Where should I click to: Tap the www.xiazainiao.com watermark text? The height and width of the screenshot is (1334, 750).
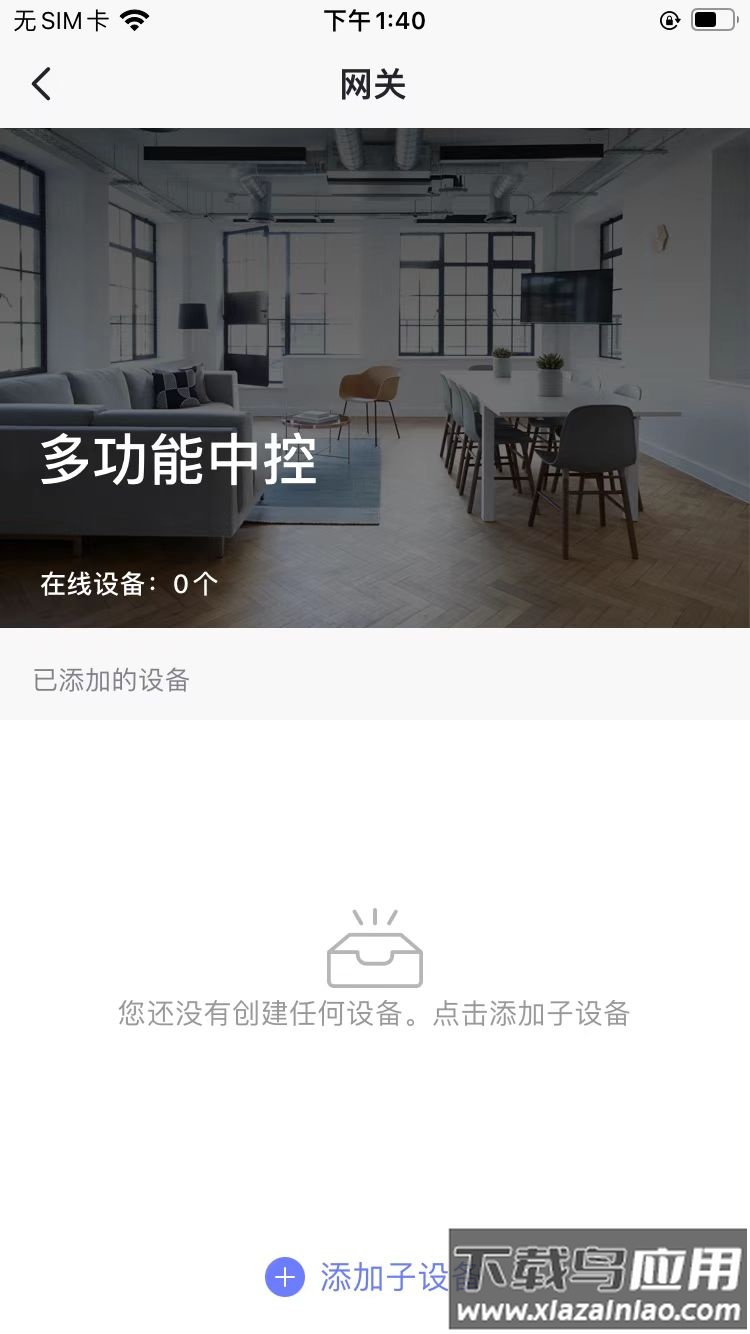601,1309
